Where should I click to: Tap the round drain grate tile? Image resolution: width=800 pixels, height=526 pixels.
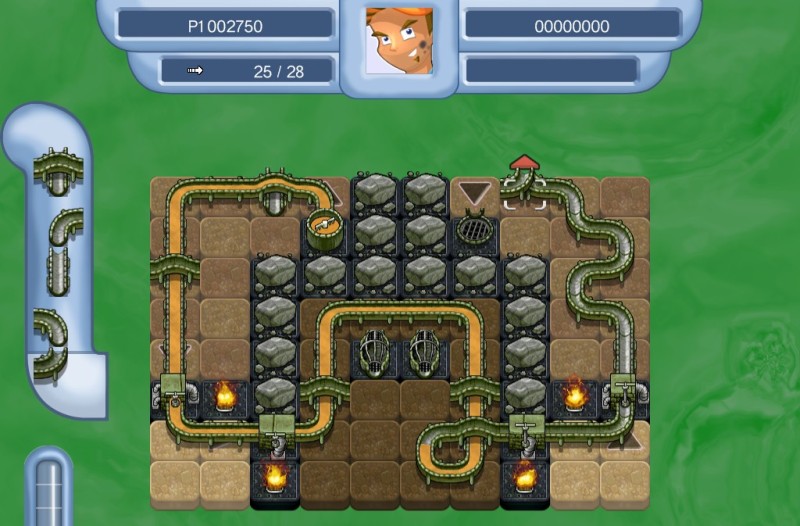(x=475, y=231)
